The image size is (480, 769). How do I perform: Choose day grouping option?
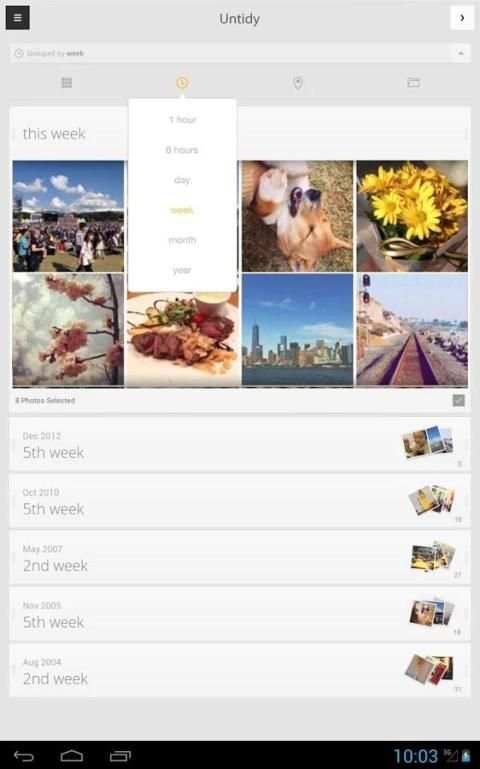[x=182, y=180]
